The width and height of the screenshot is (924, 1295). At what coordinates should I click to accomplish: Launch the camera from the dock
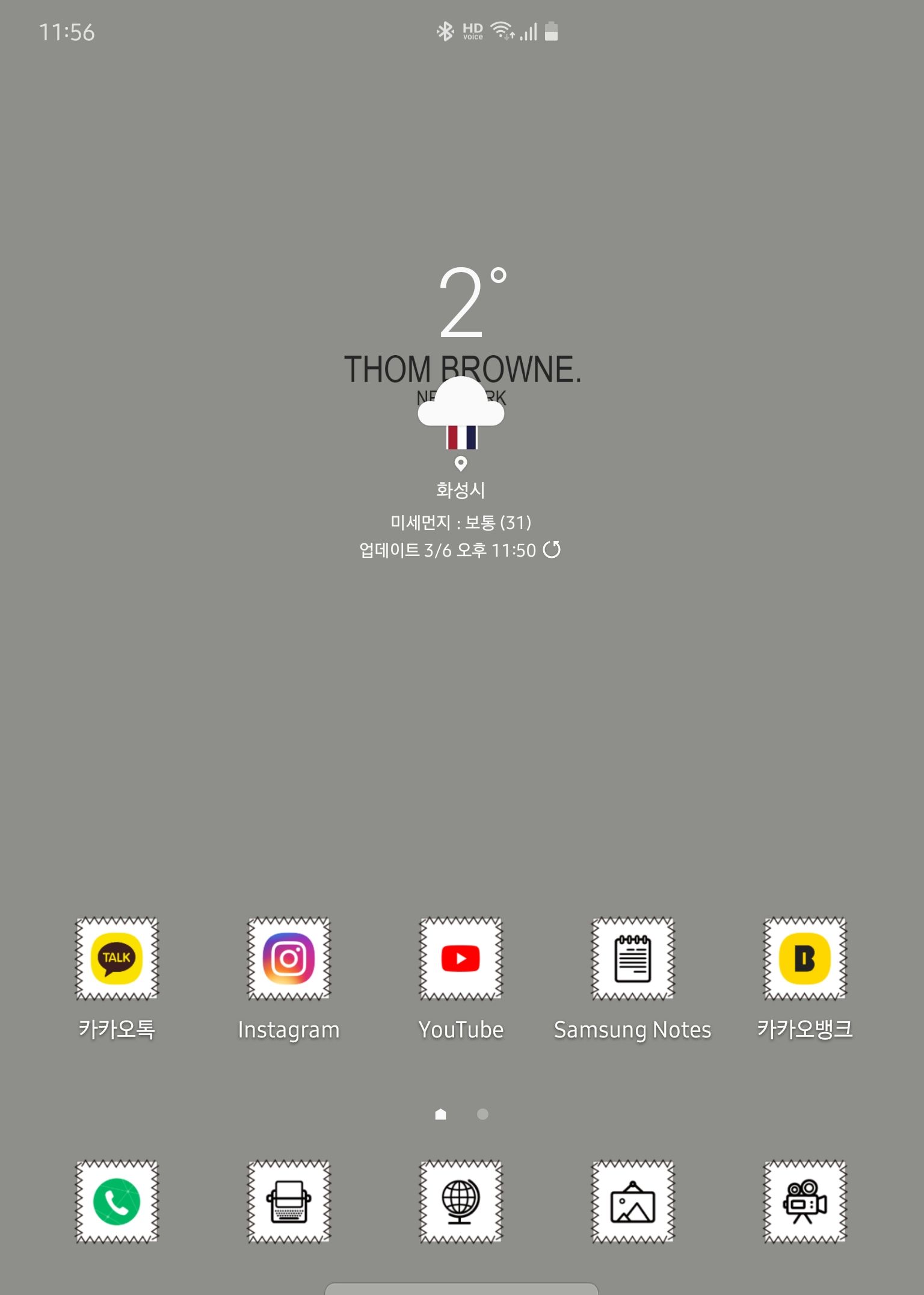805,1202
